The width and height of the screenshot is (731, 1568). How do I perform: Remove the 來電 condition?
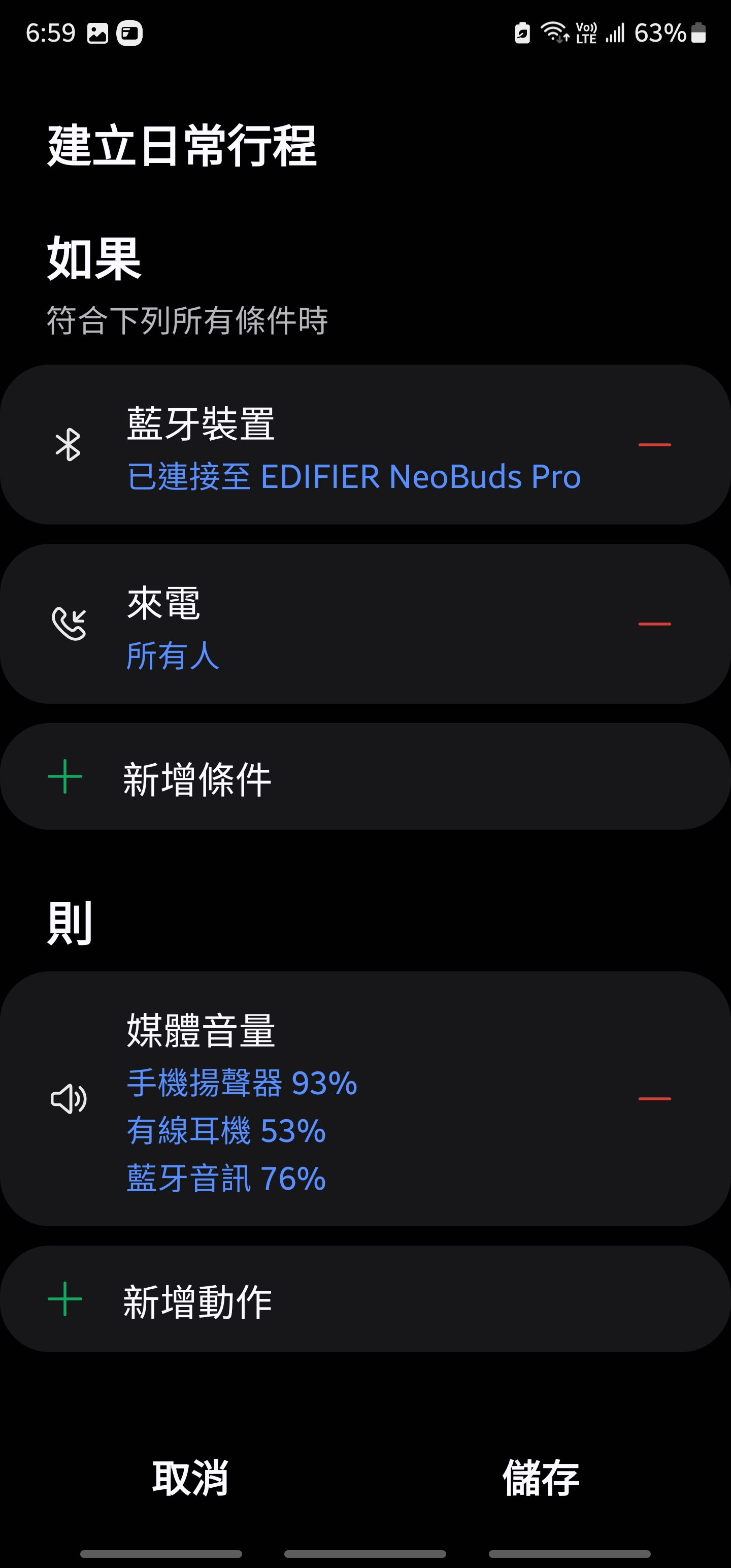click(654, 624)
